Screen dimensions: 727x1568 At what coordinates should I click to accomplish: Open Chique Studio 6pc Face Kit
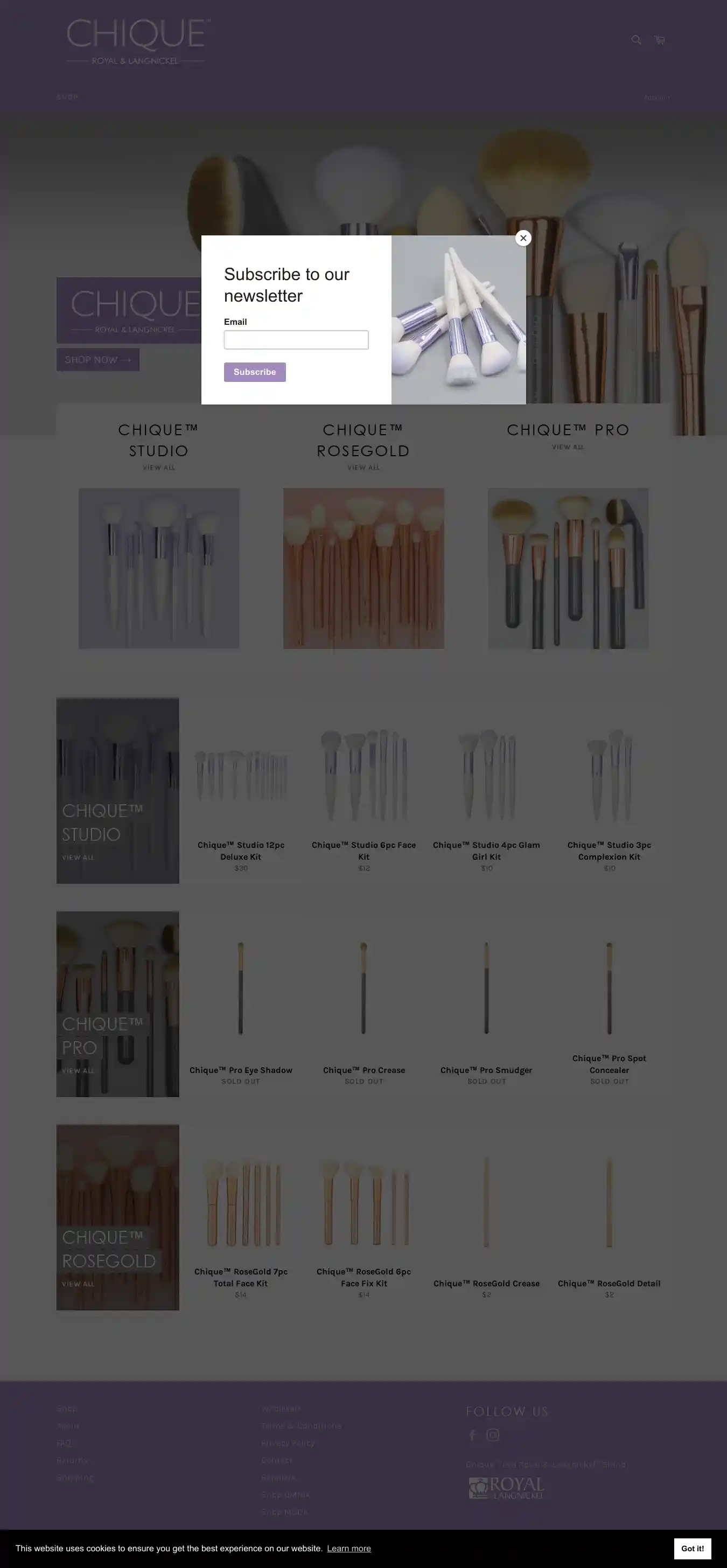pyautogui.click(x=364, y=851)
